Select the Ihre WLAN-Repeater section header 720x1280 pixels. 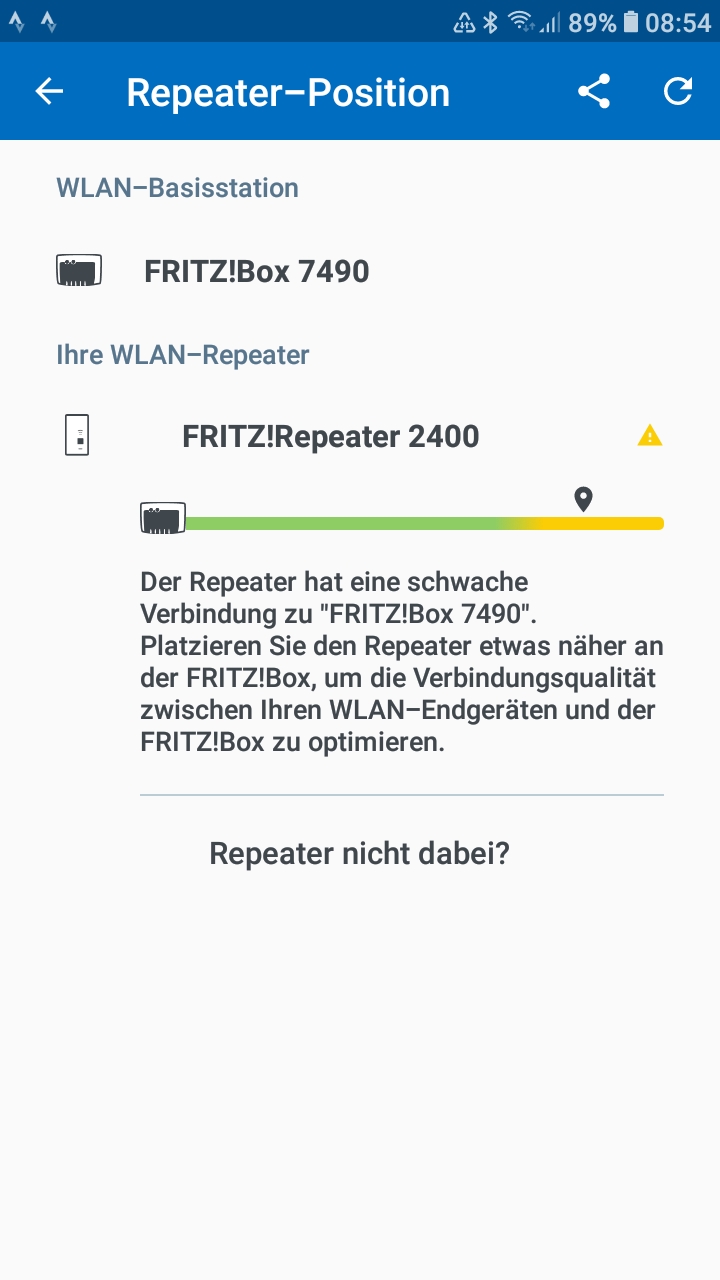coord(182,354)
